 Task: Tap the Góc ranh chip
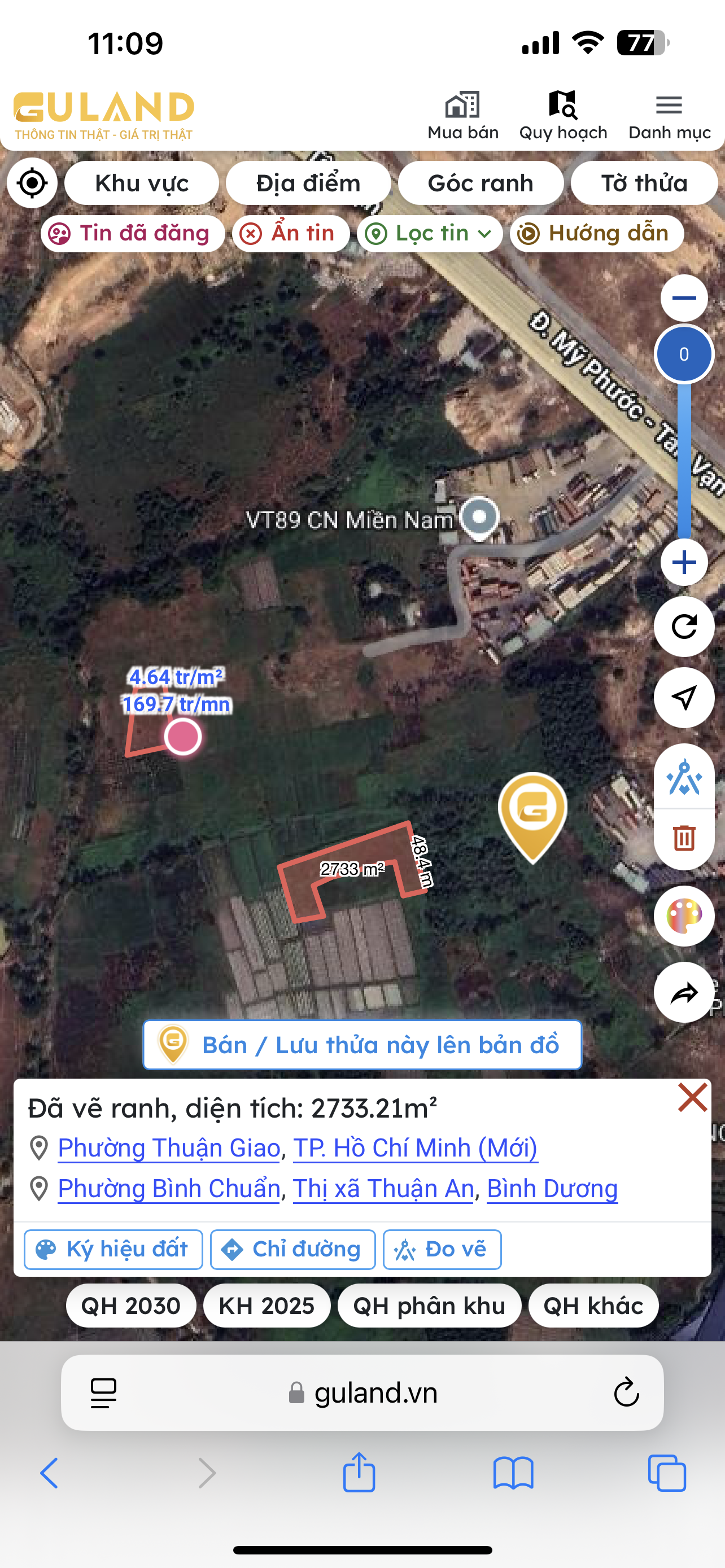pyautogui.click(x=481, y=183)
